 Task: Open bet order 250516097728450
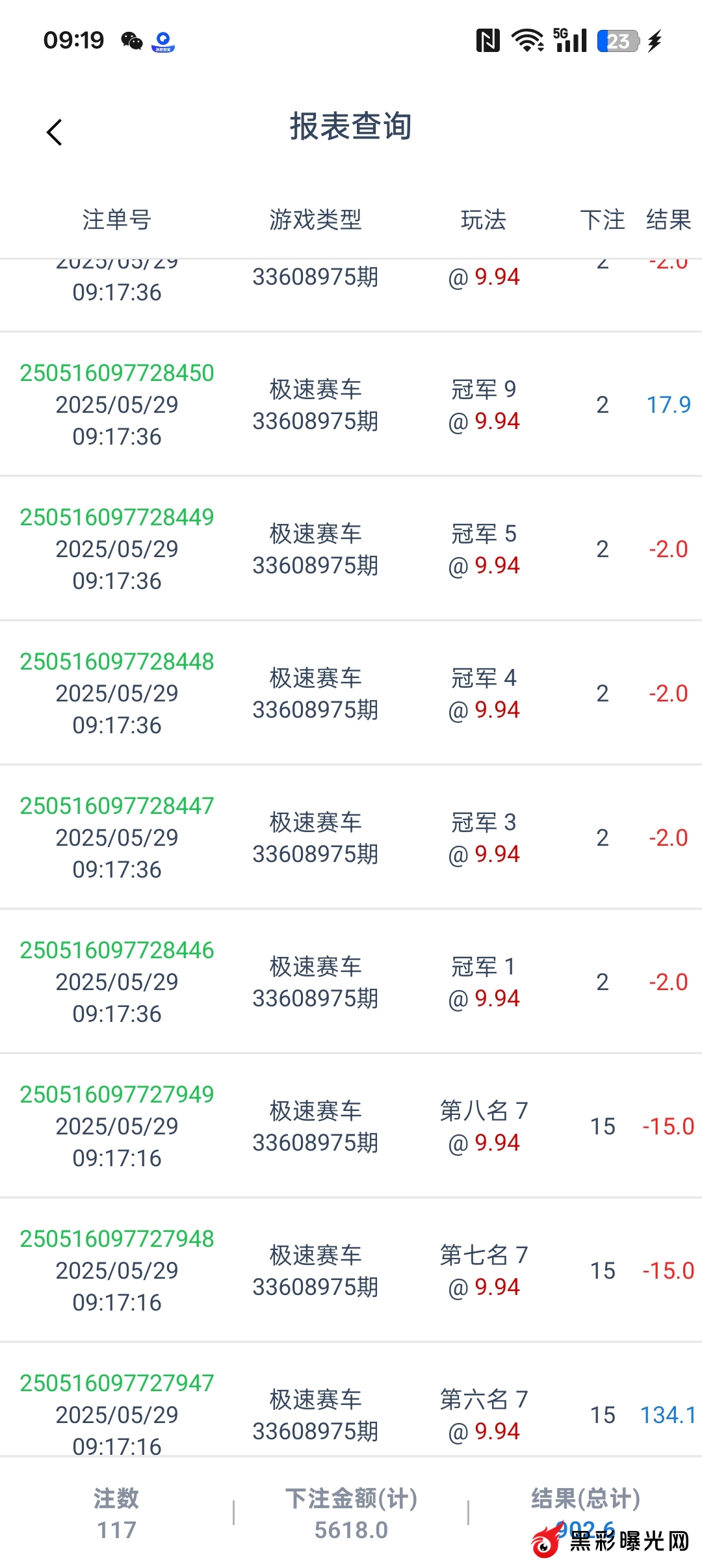(x=117, y=373)
